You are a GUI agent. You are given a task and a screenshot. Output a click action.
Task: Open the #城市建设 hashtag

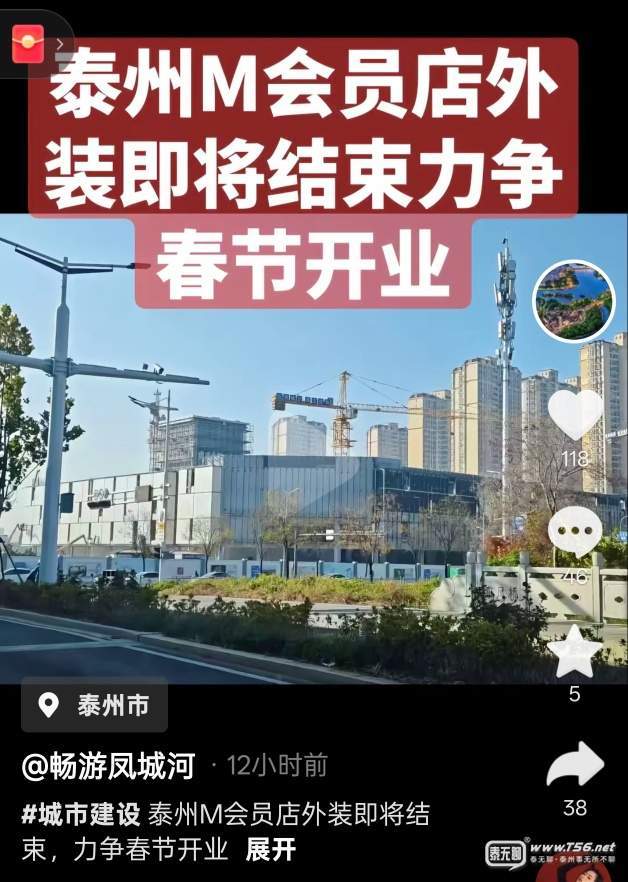point(82,813)
